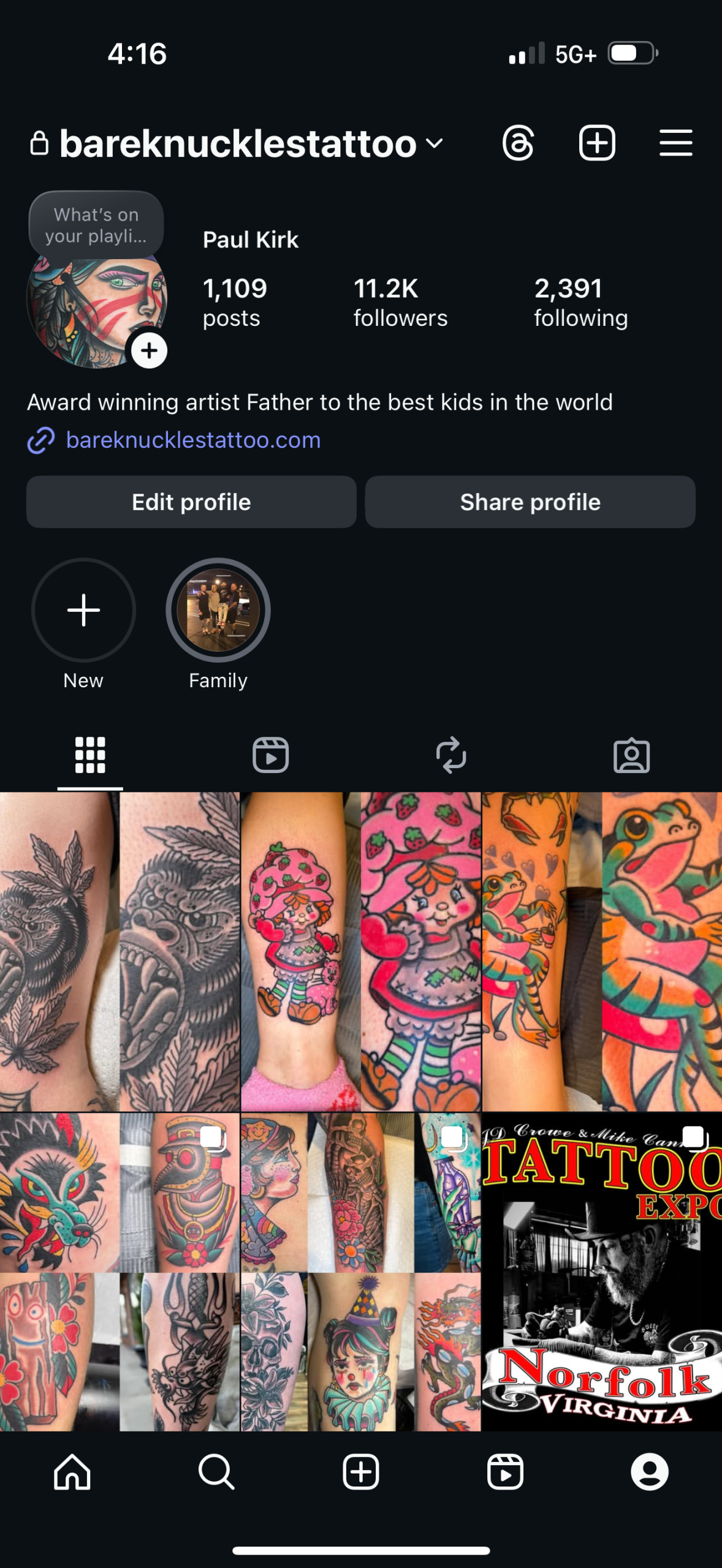Add a story via the profile picture plus
Image resolution: width=722 pixels, height=1568 pixels.
pyautogui.click(x=149, y=351)
